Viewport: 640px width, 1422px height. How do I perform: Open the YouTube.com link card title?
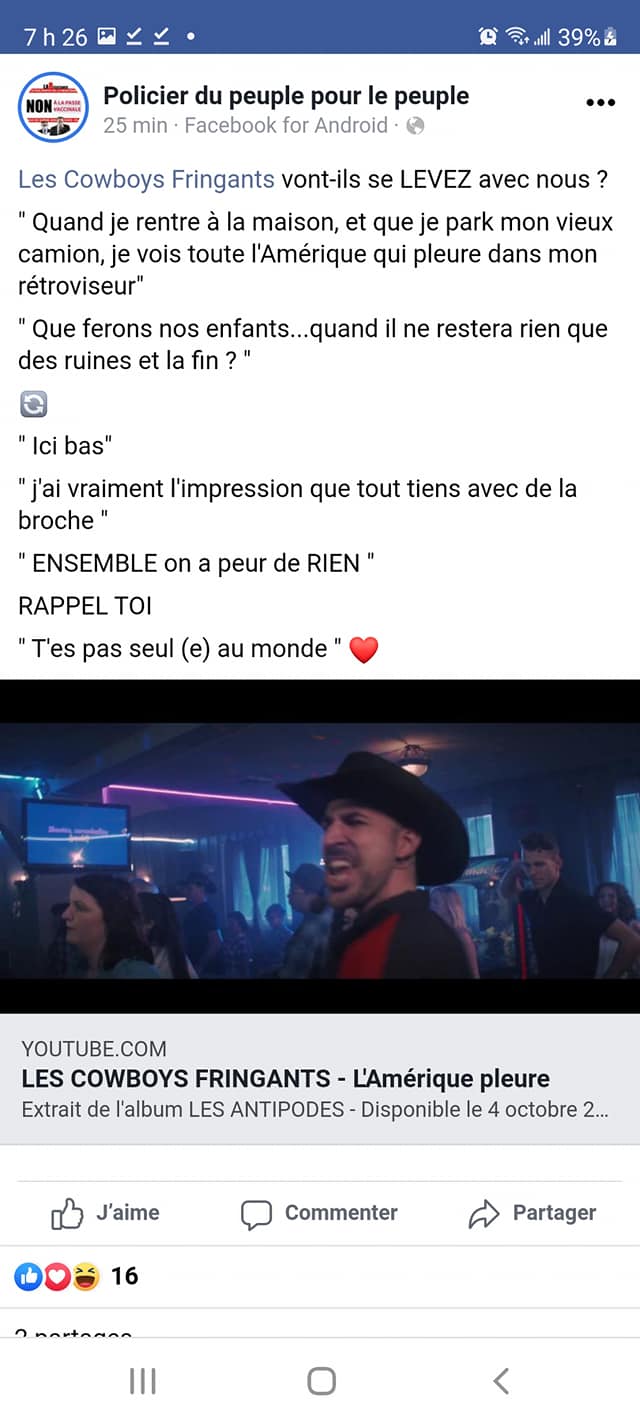click(x=285, y=1079)
